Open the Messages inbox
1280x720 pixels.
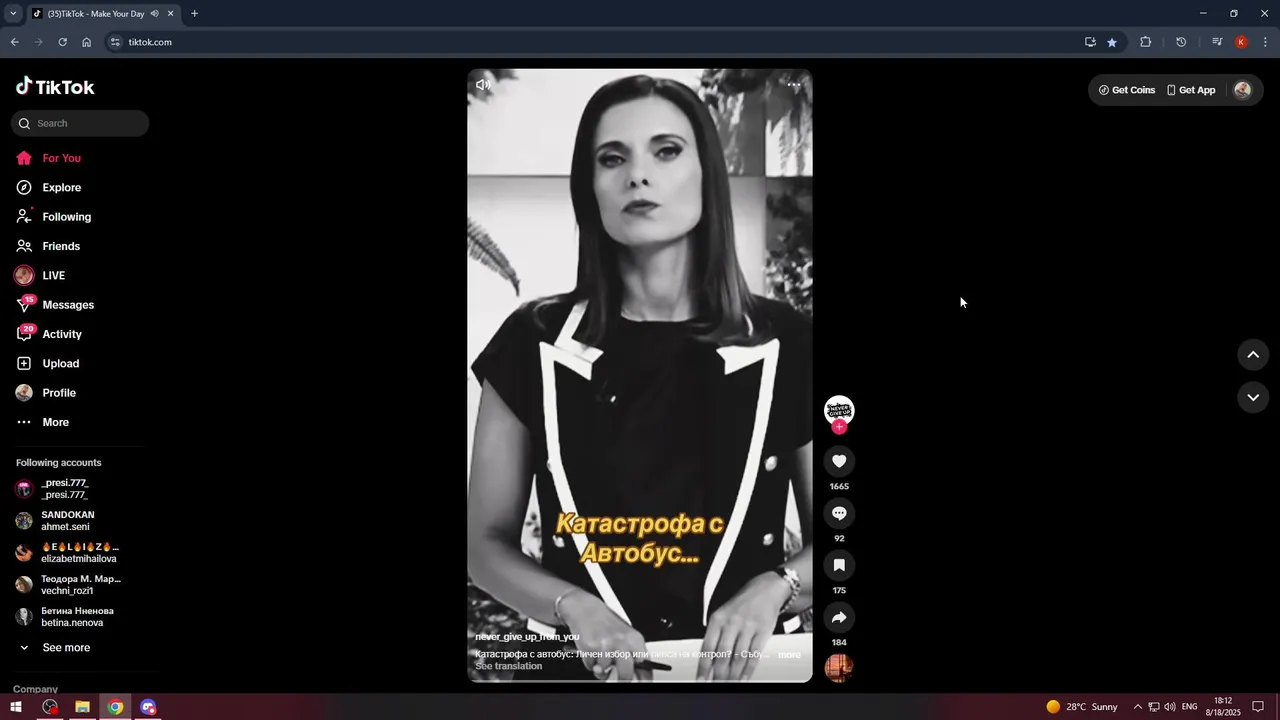click(x=67, y=305)
